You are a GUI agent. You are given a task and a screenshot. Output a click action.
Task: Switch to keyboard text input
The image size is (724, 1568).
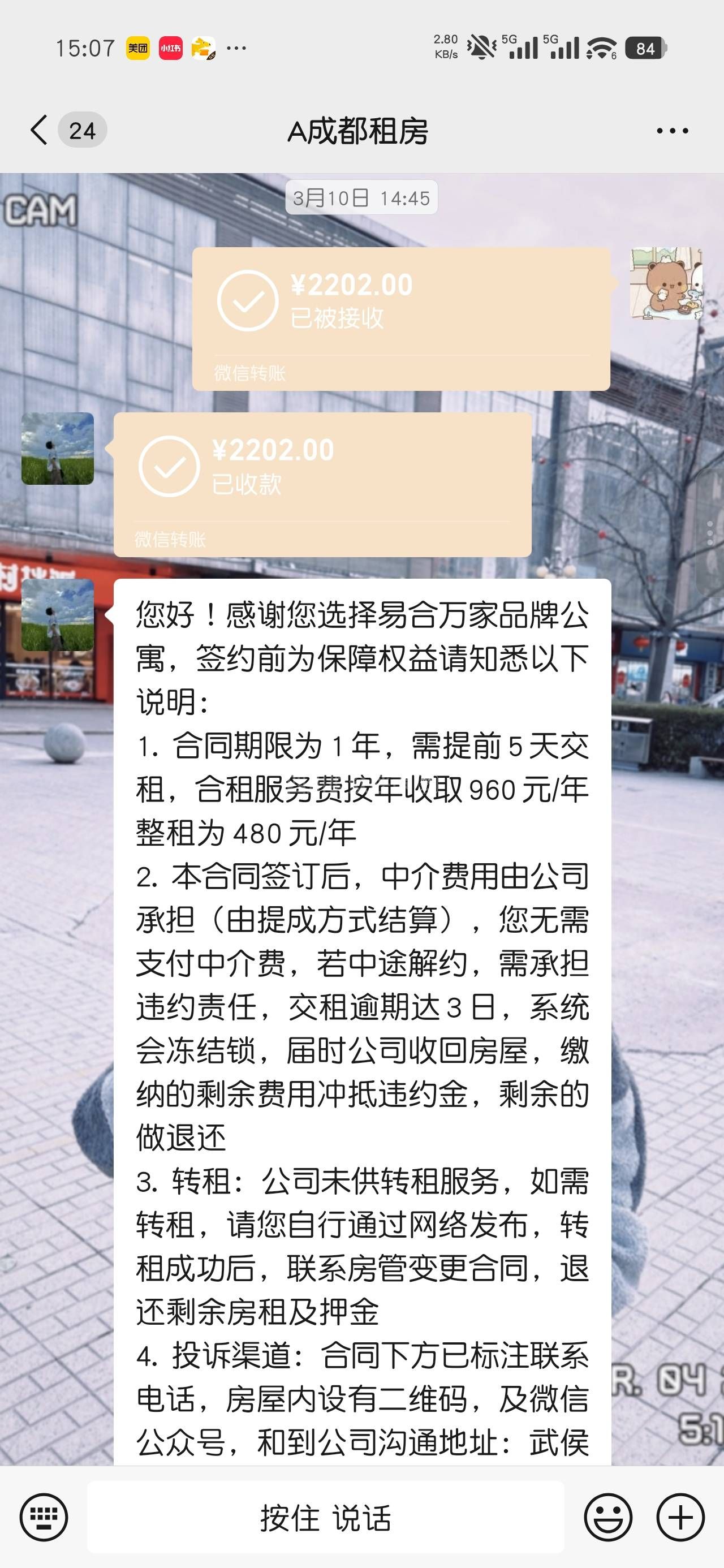pos(44,1517)
